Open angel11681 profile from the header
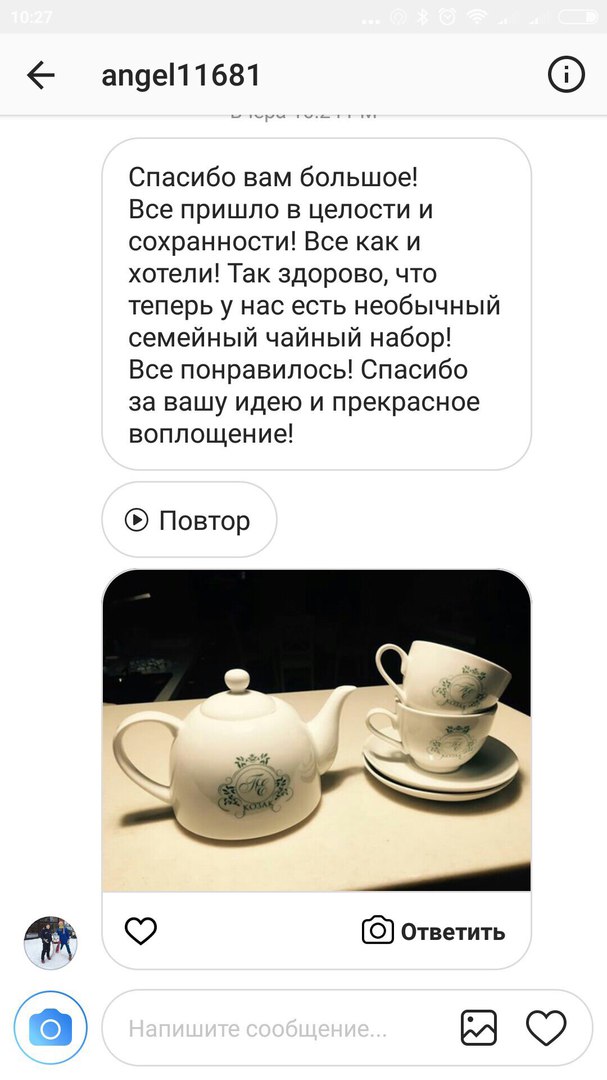 pos(181,75)
